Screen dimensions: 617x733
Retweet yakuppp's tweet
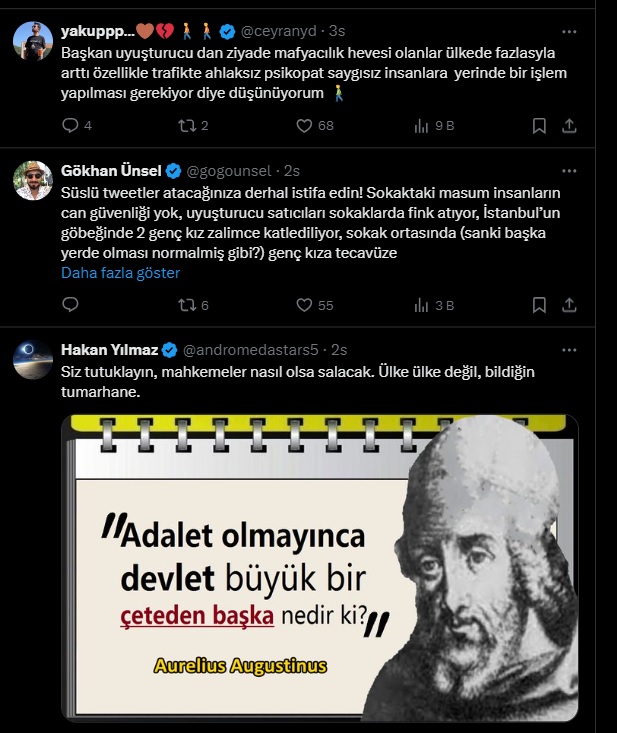coord(186,126)
